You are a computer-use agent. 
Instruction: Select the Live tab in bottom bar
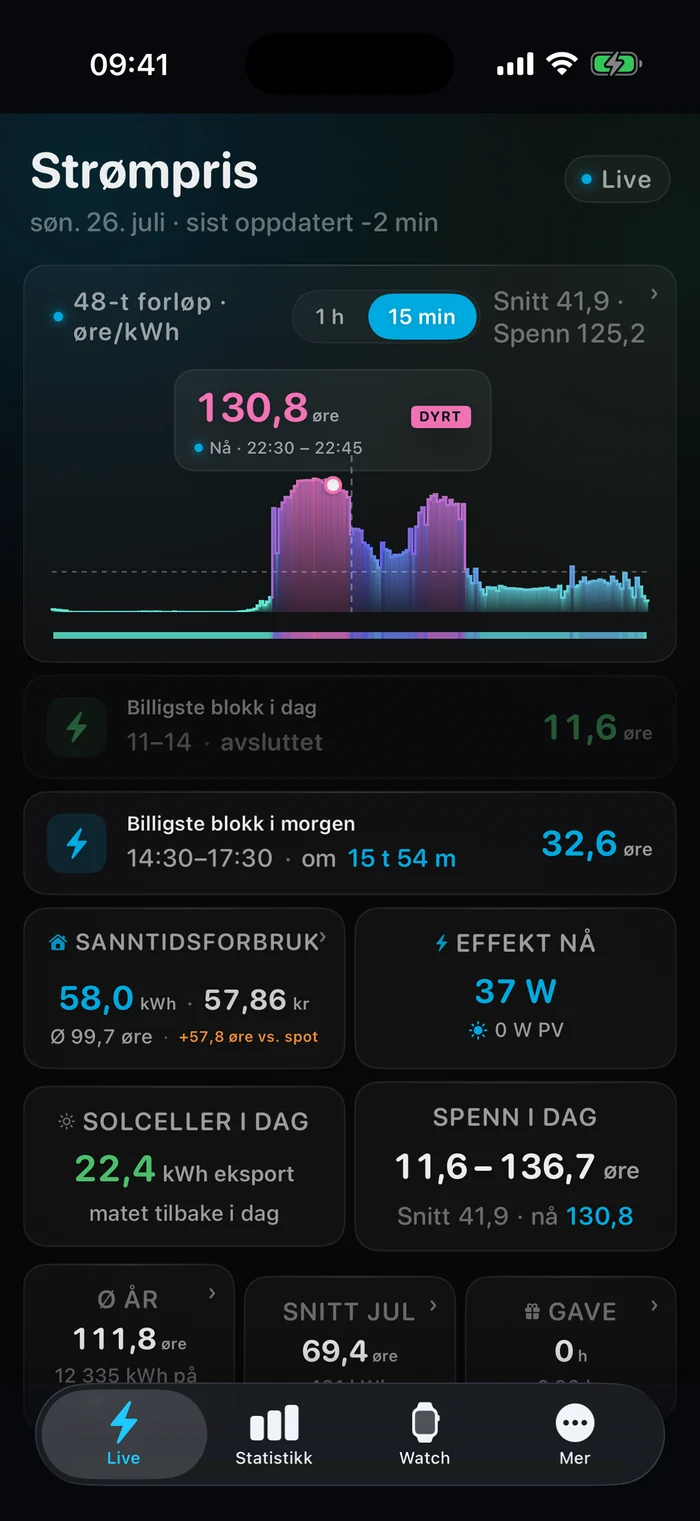point(124,1434)
